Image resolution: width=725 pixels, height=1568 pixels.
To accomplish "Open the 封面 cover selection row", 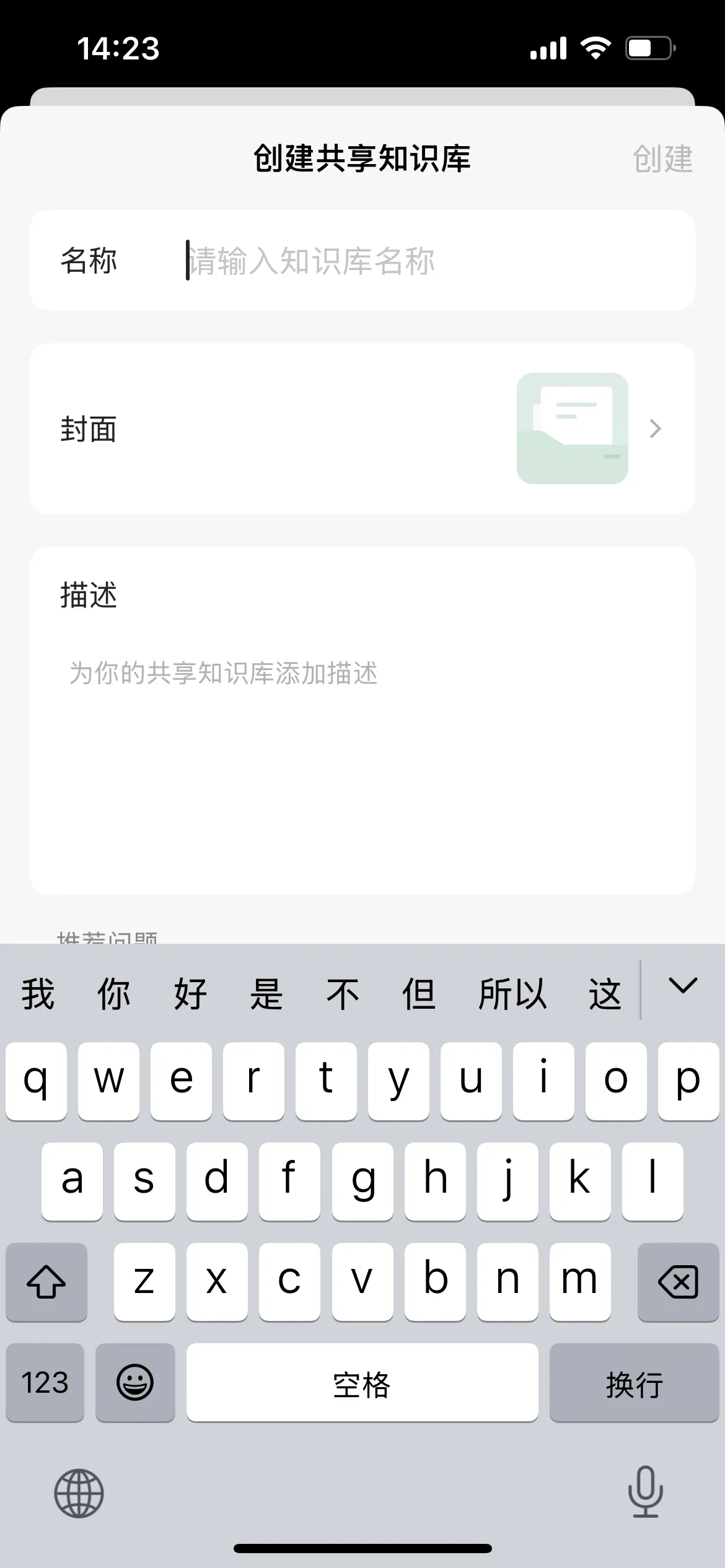I will pos(362,429).
